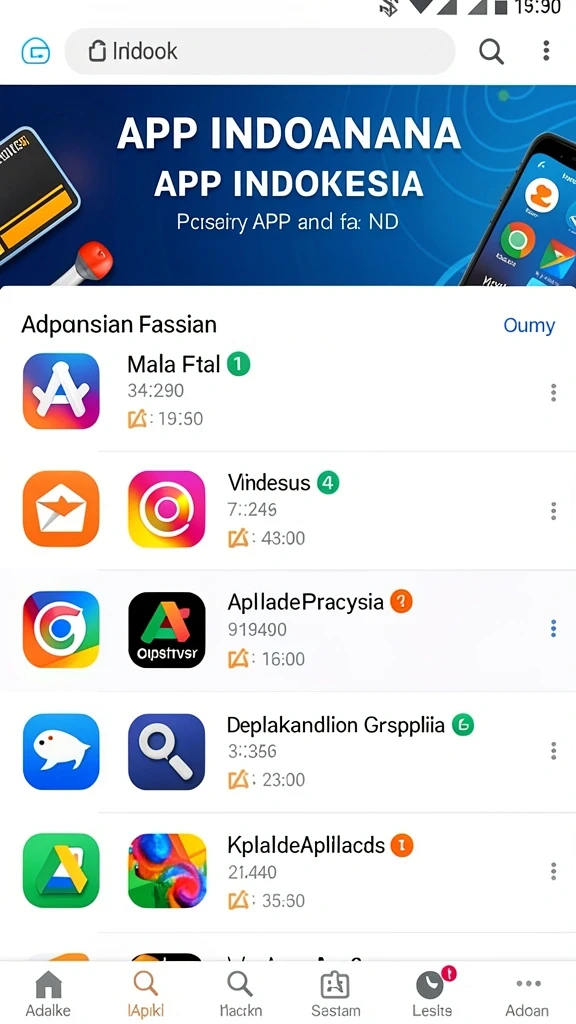Open more options for KplaldeApIlacds
This screenshot has width=576, height=1024.
[x=553, y=871]
